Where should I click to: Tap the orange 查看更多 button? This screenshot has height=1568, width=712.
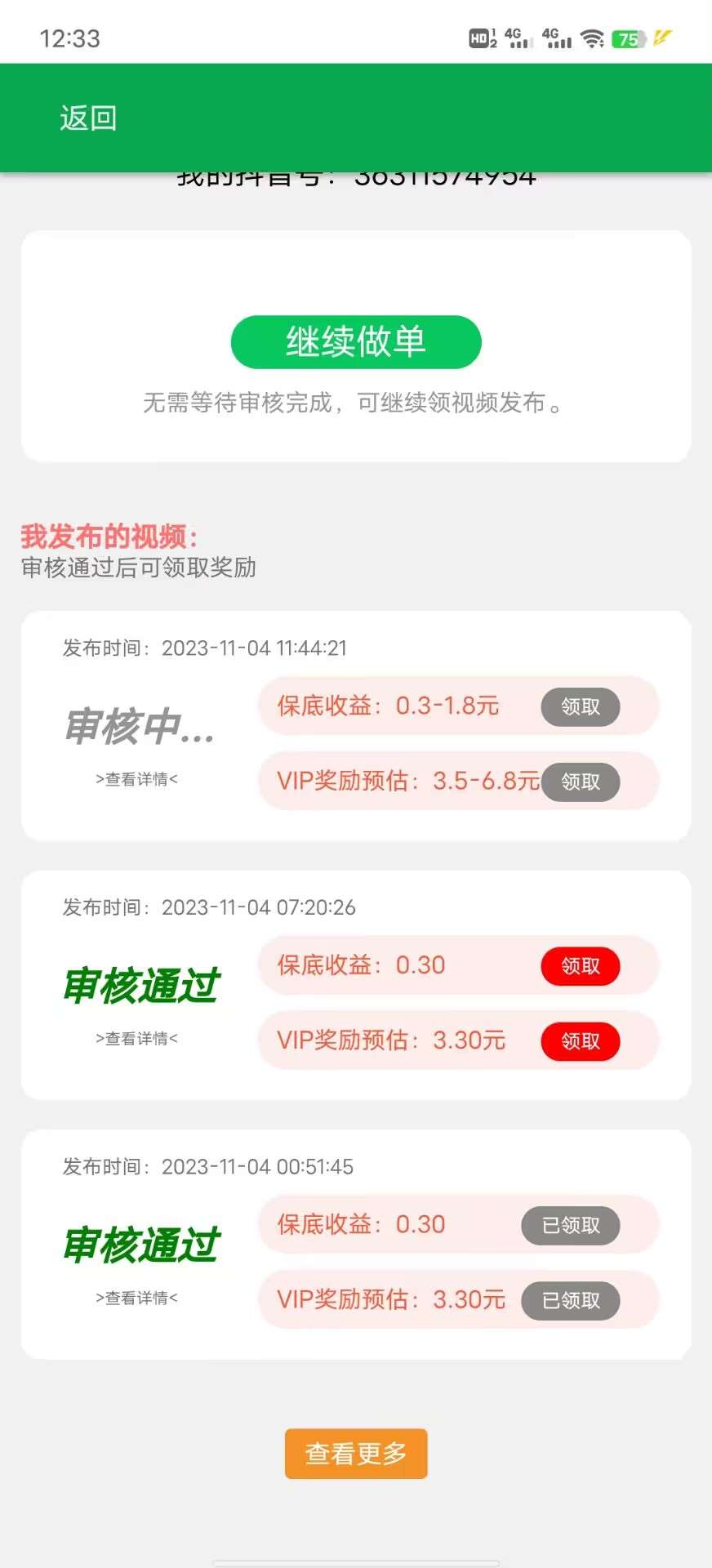coord(356,1454)
